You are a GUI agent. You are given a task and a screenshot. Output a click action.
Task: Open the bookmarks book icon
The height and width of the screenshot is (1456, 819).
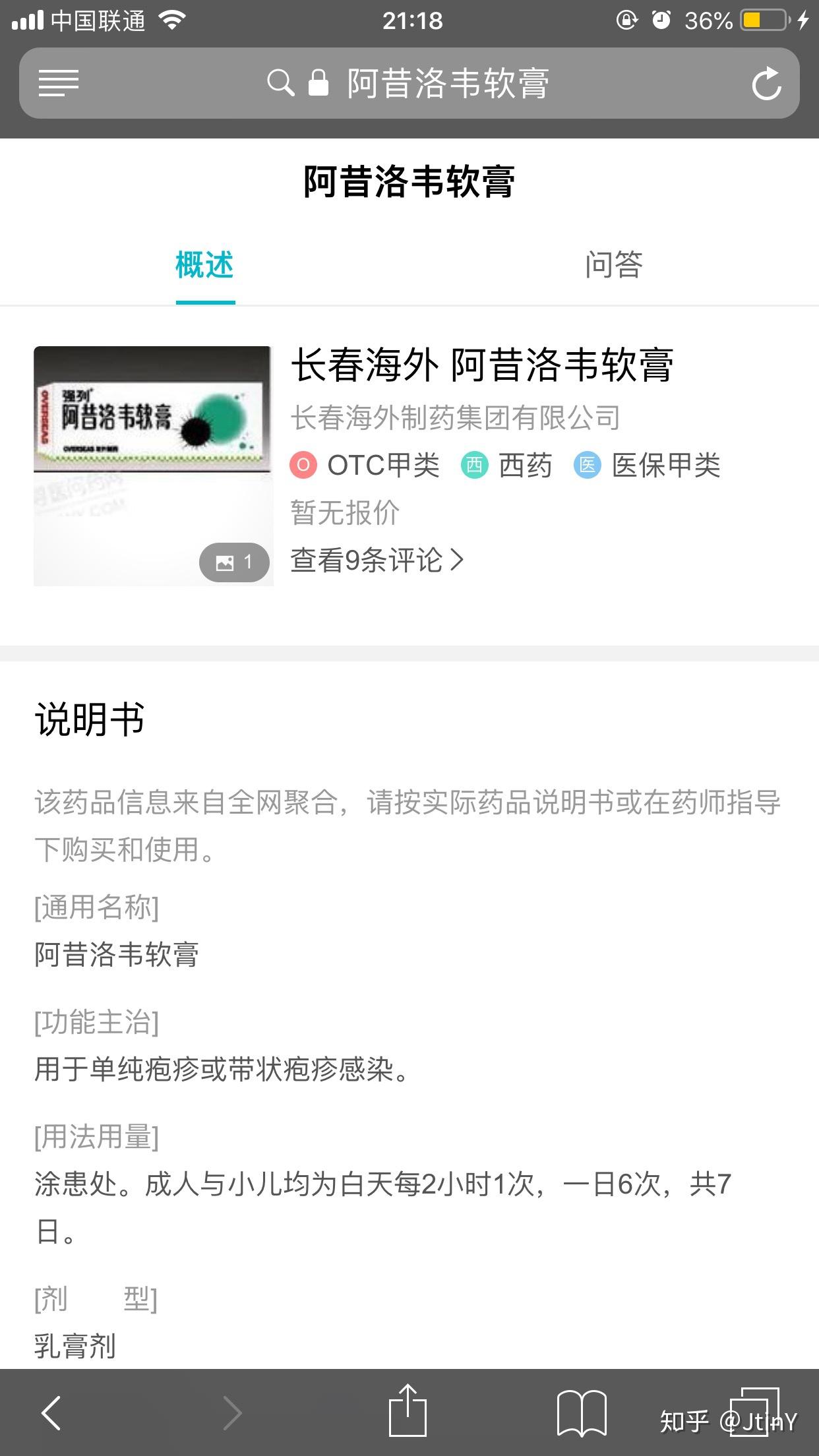click(x=582, y=1412)
